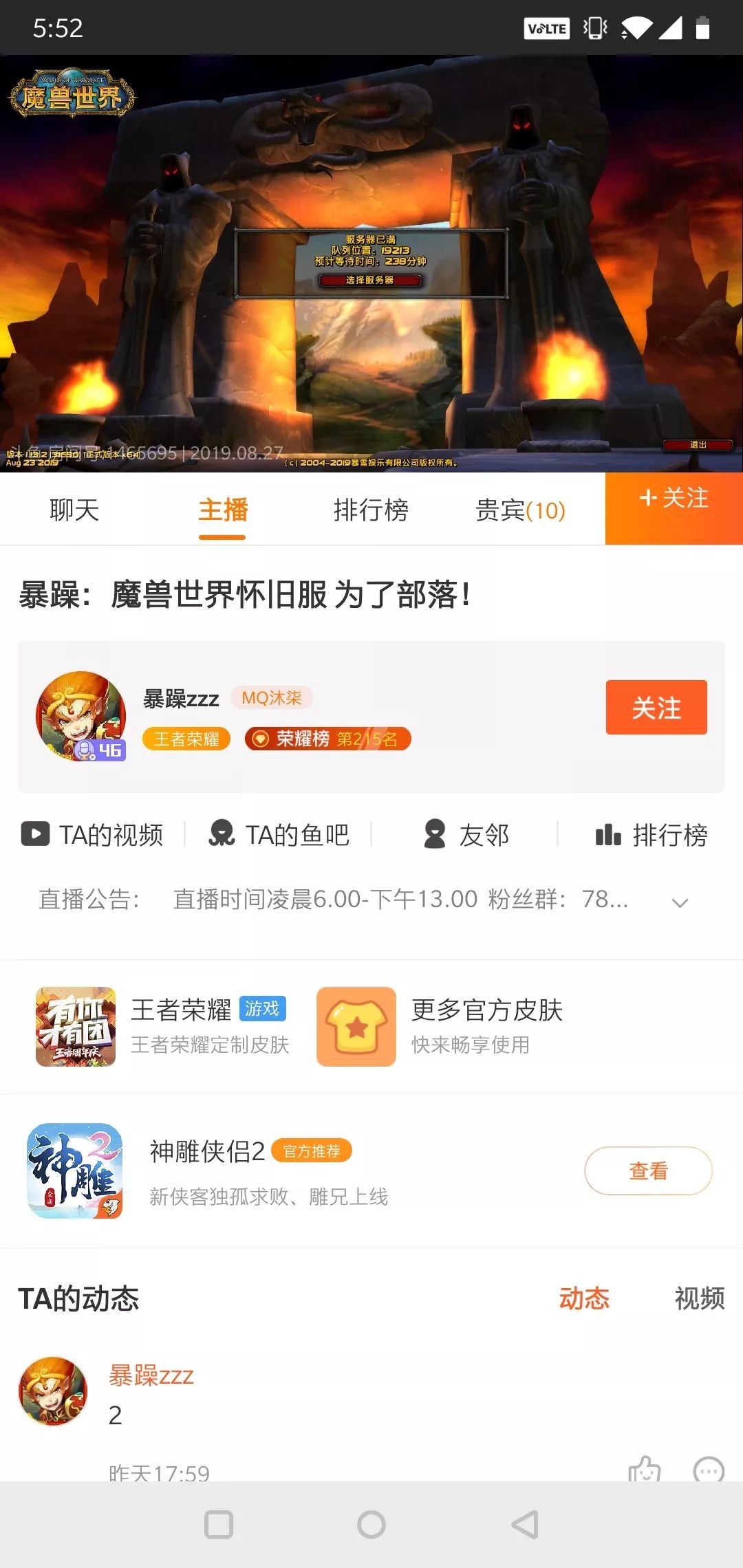Switch to the 贵宾(10) tab

[520, 510]
